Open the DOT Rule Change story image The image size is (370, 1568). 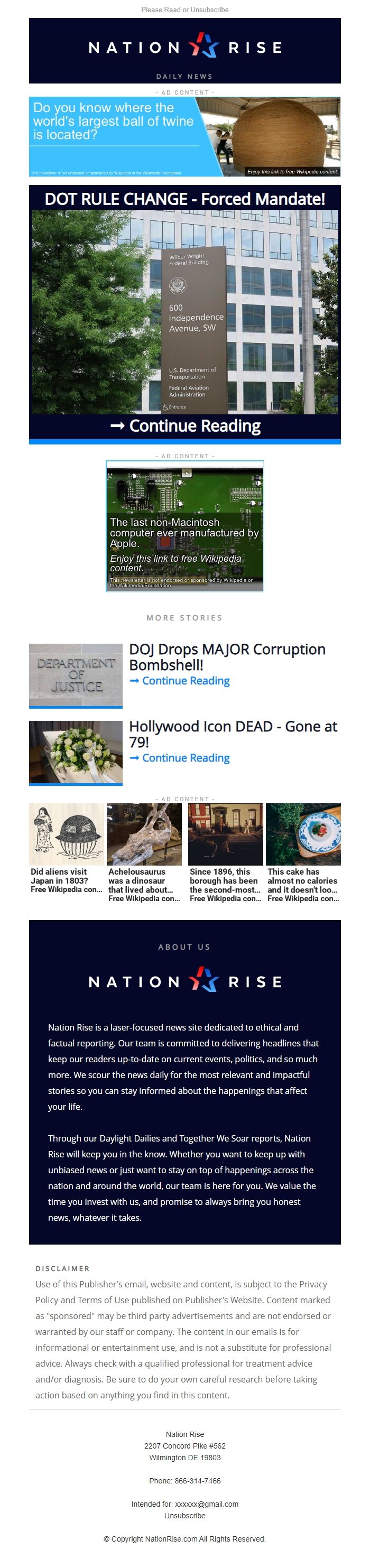pos(184,312)
